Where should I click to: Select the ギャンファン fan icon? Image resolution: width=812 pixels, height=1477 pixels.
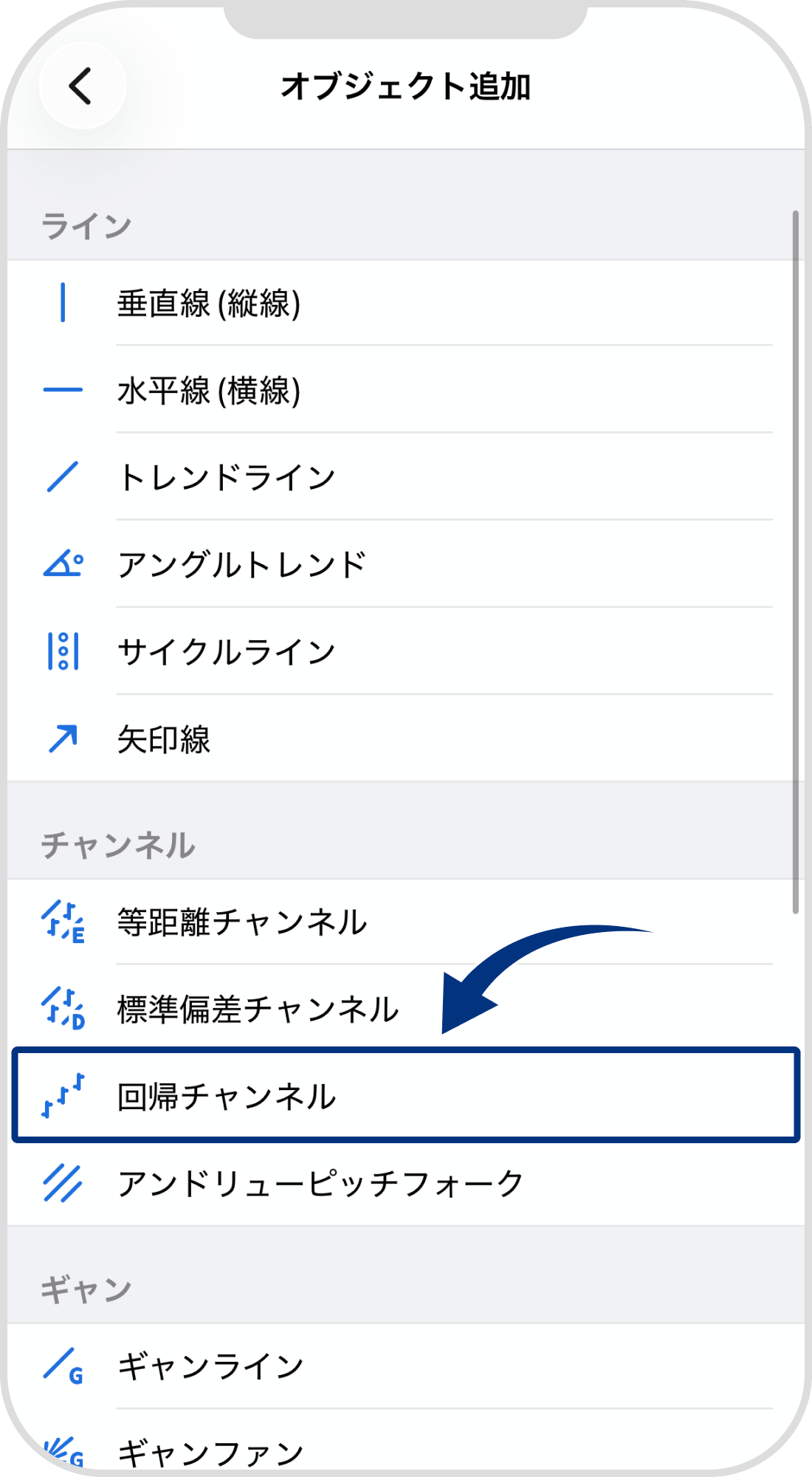pos(65,1447)
